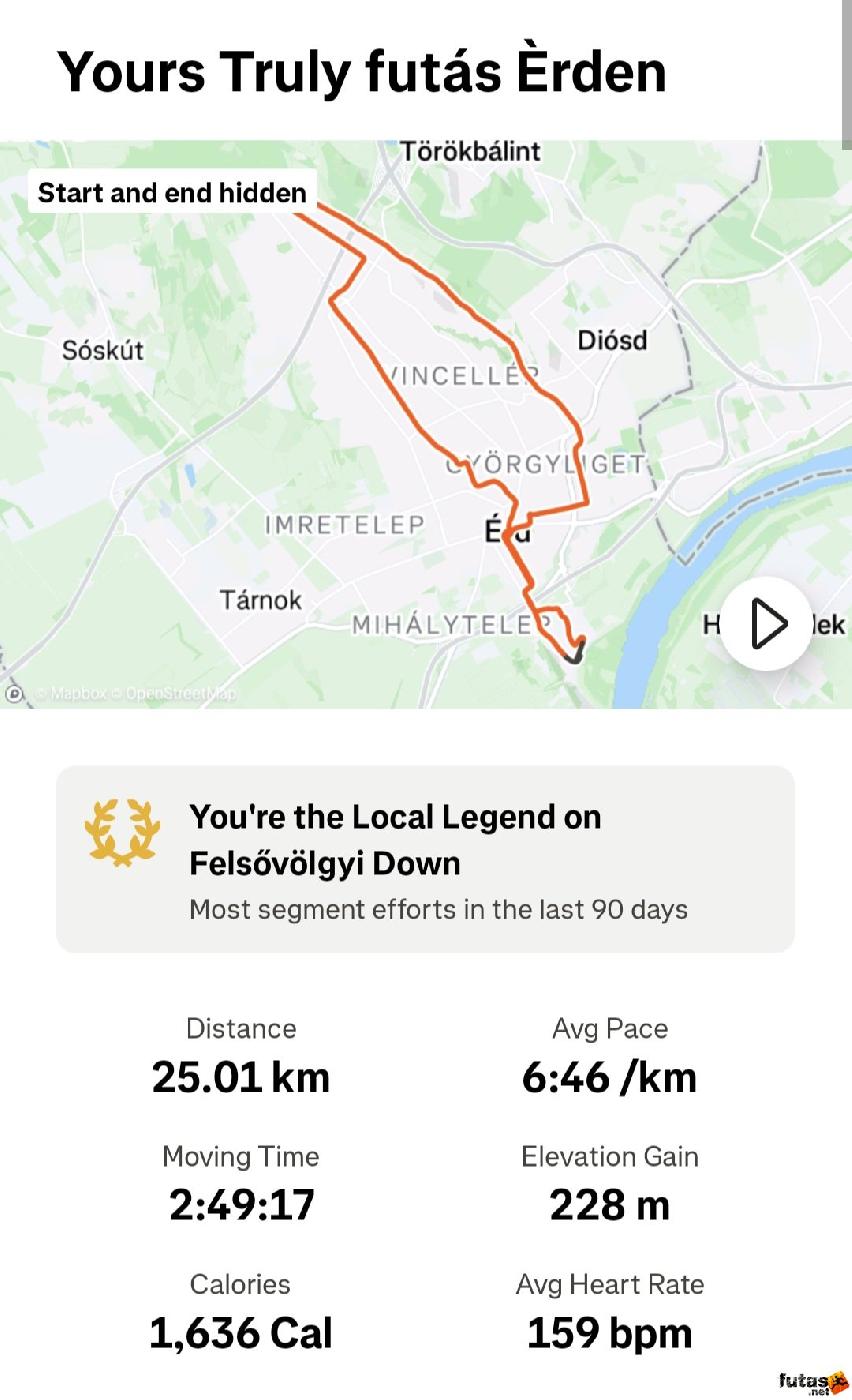Screen dimensions: 852x1400
Task: Open the Local Legend on Felsővölgyi Down card
Action: click(x=425, y=860)
